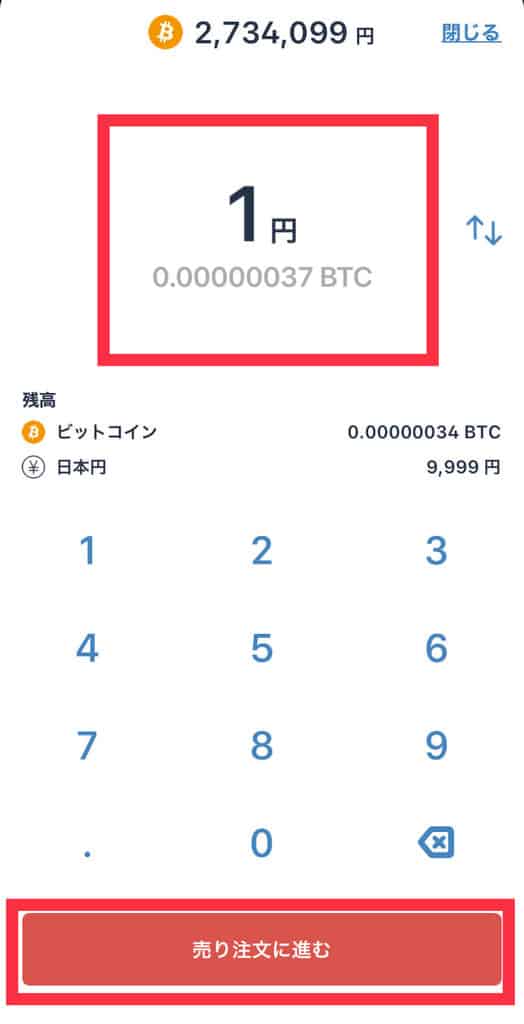Enter digit 1 on the keypad

tap(87, 551)
